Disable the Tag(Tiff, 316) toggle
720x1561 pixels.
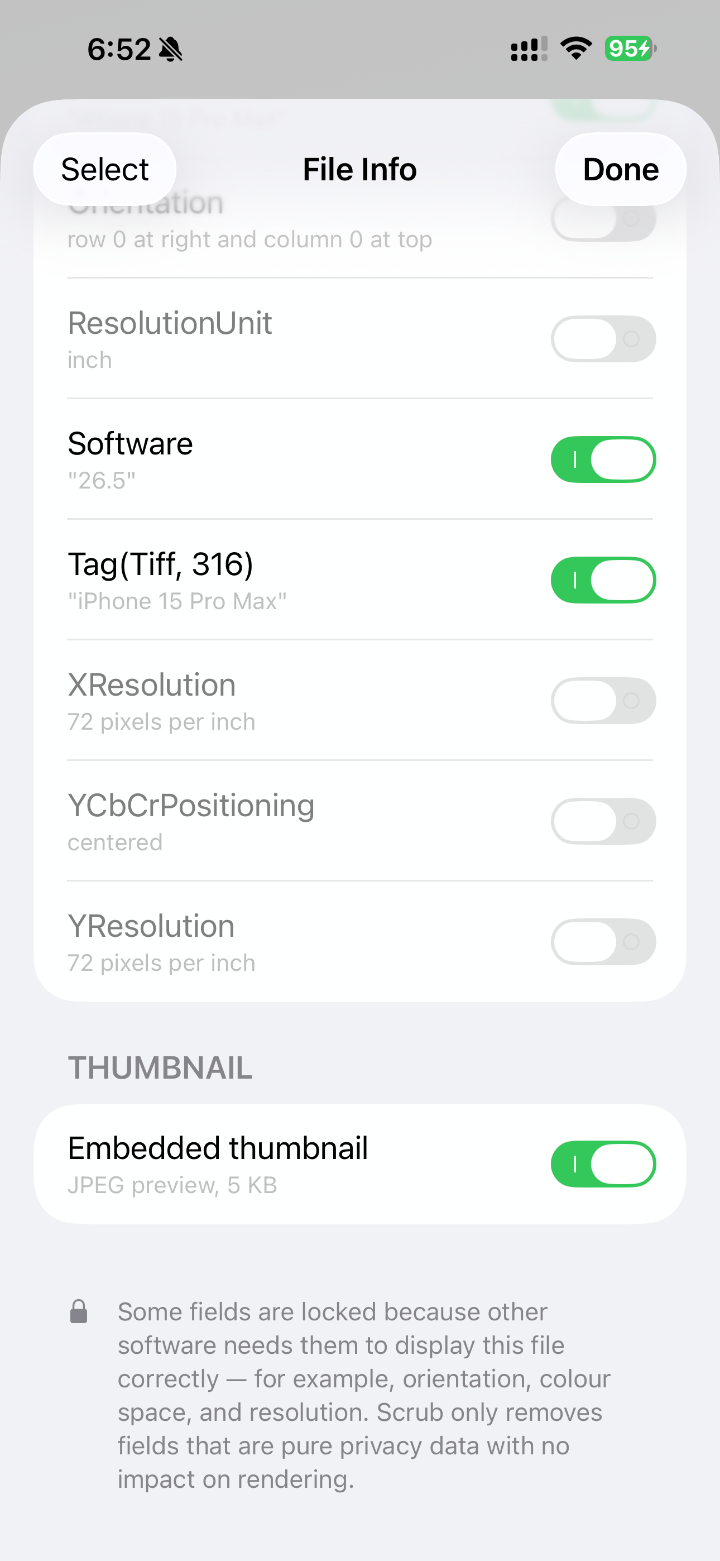click(603, 580)
